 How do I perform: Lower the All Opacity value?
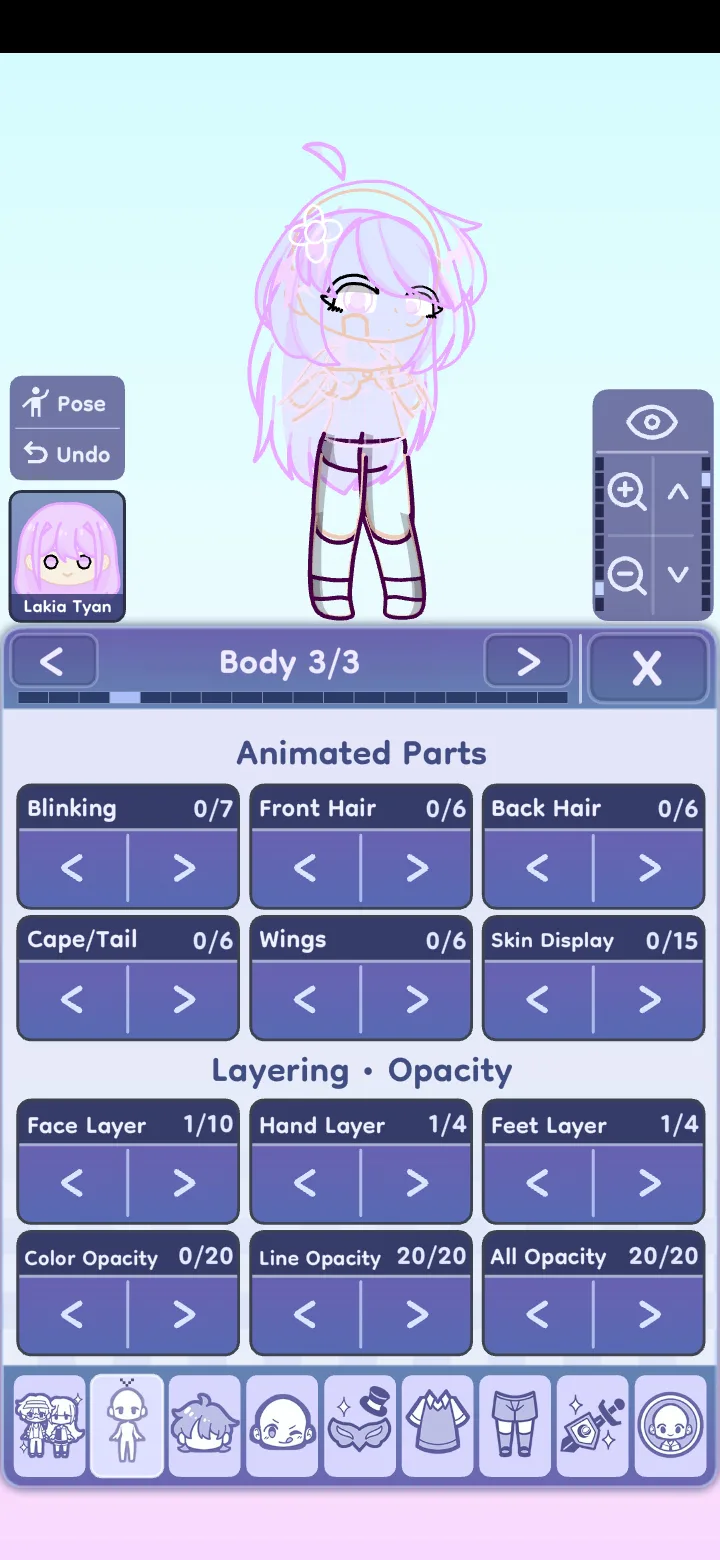(538, 1314)
